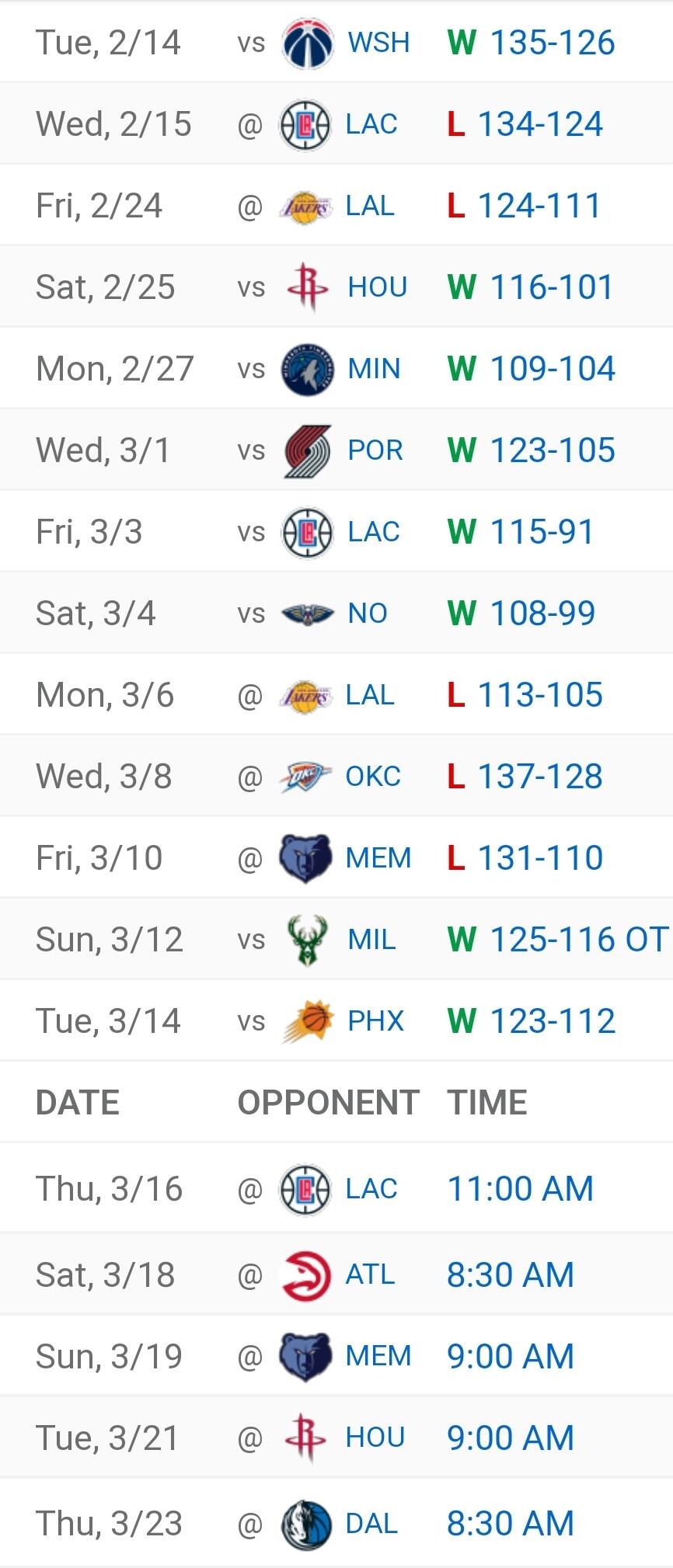View the 116-101 result against HOU
Image resolution: width=673 pixels, height=1568 pixels.
point(551,287)
